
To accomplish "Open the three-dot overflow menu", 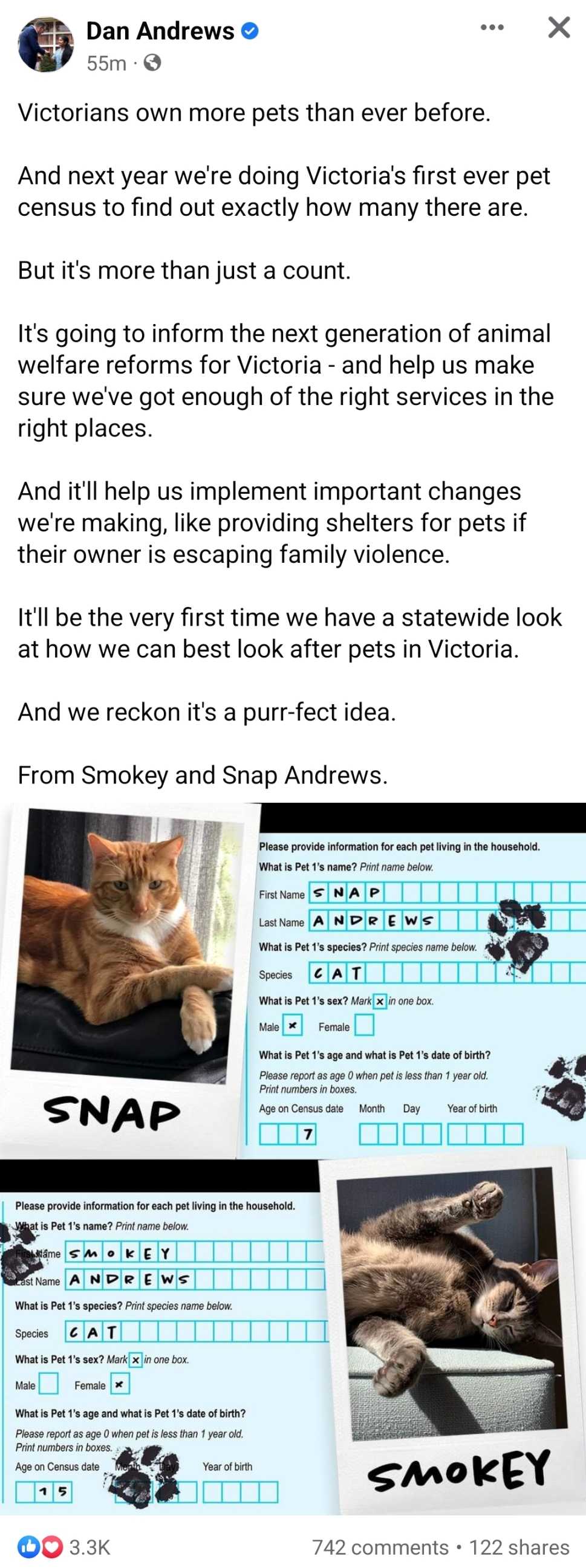I will coord(492,27).
